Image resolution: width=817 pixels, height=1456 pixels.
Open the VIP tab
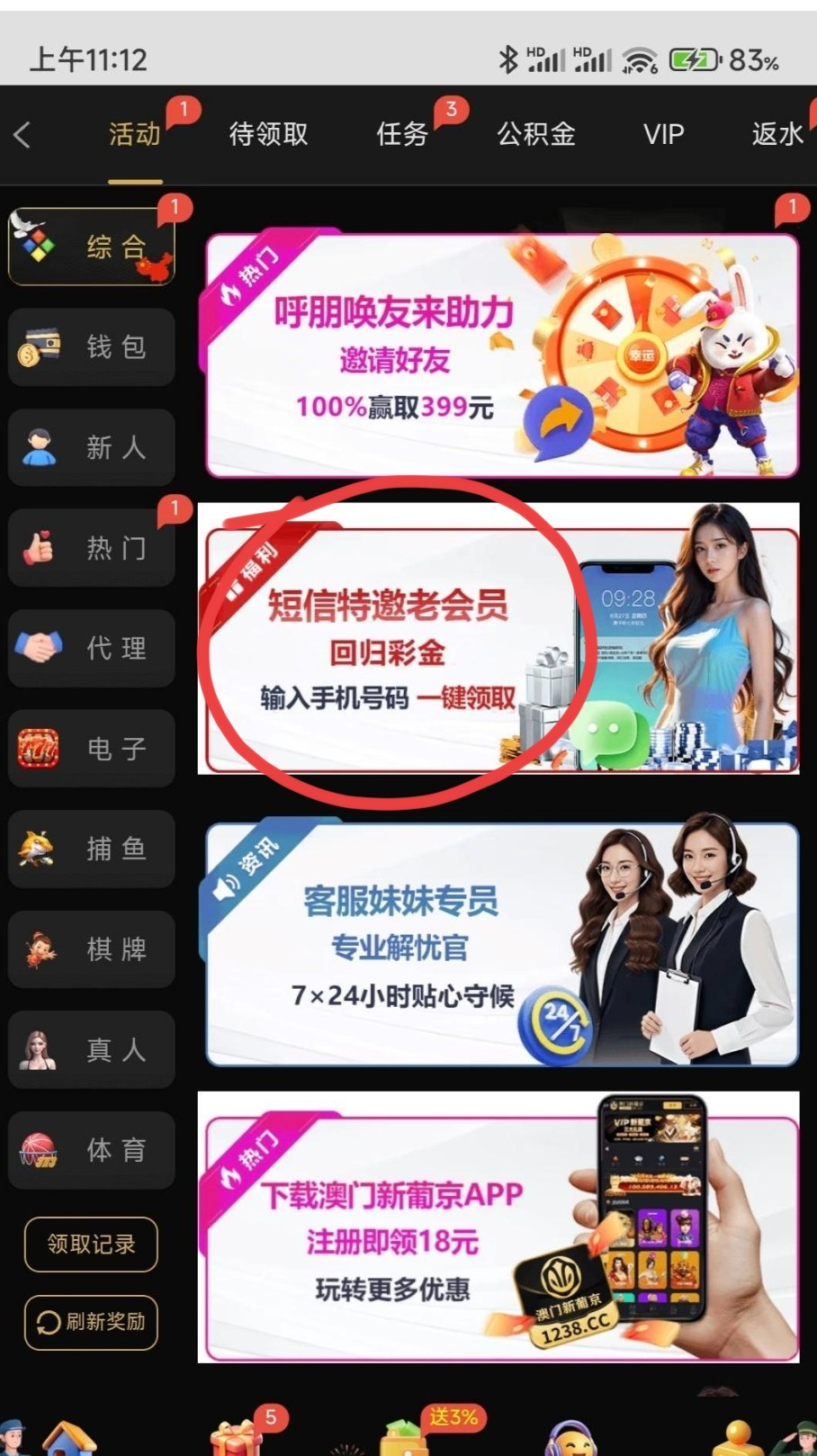(x=663, y=135)
